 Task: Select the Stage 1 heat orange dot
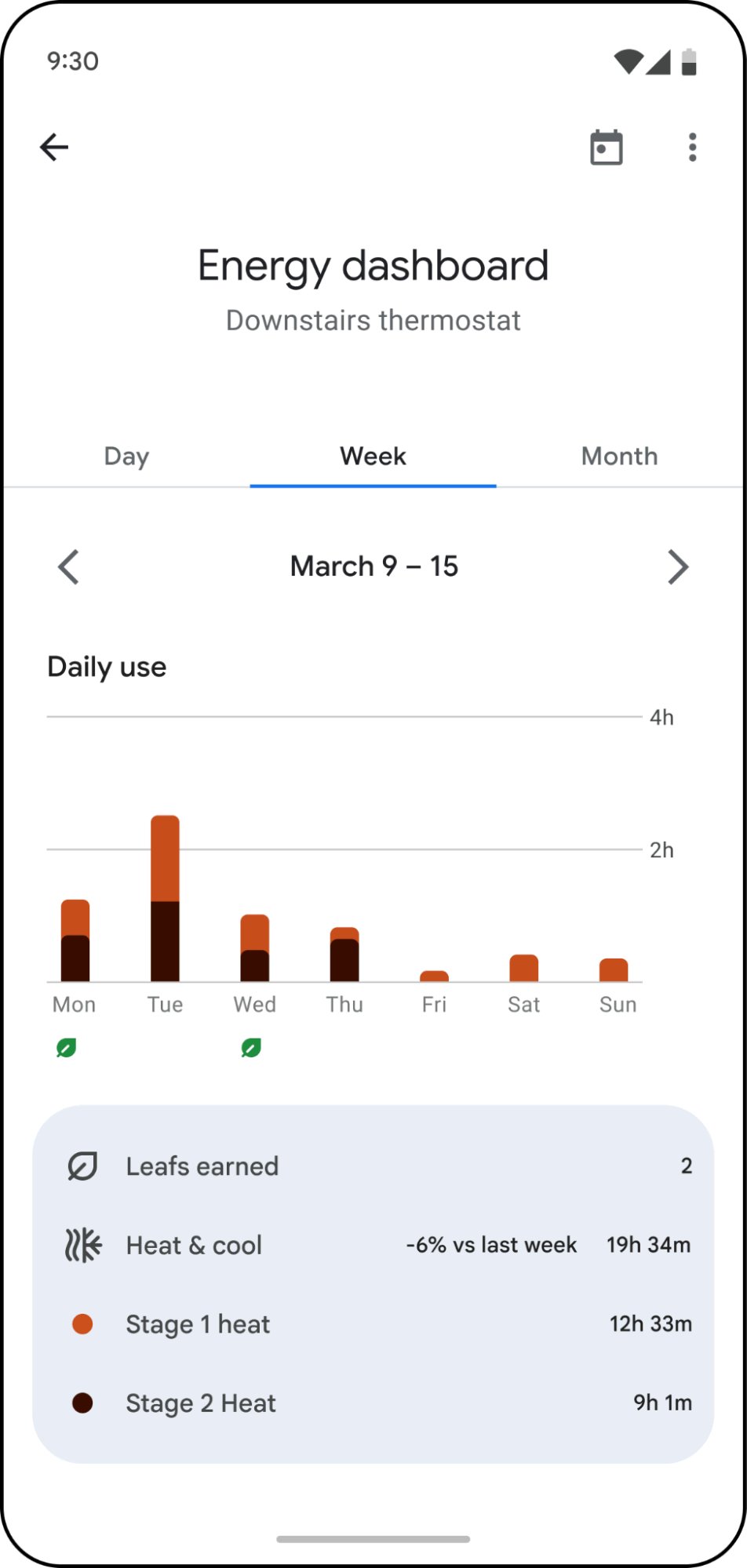point(82,1324)
